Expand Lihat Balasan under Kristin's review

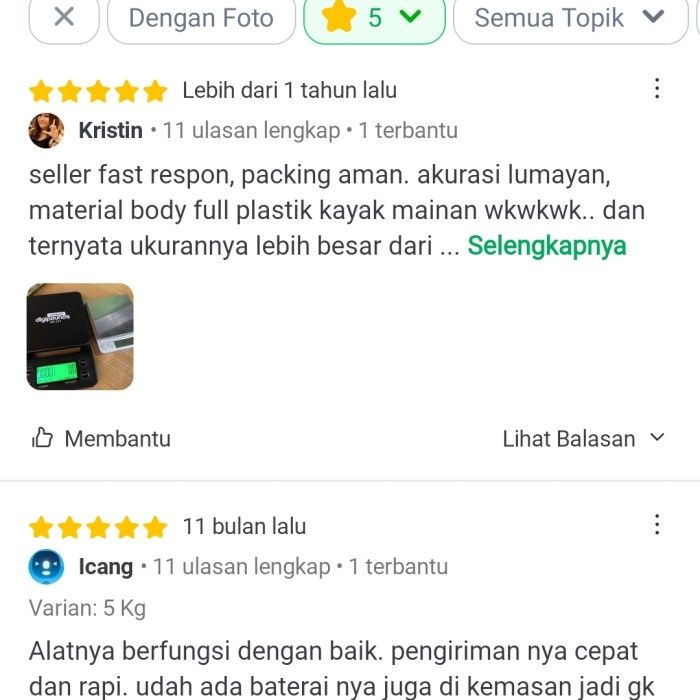[583, 438]
